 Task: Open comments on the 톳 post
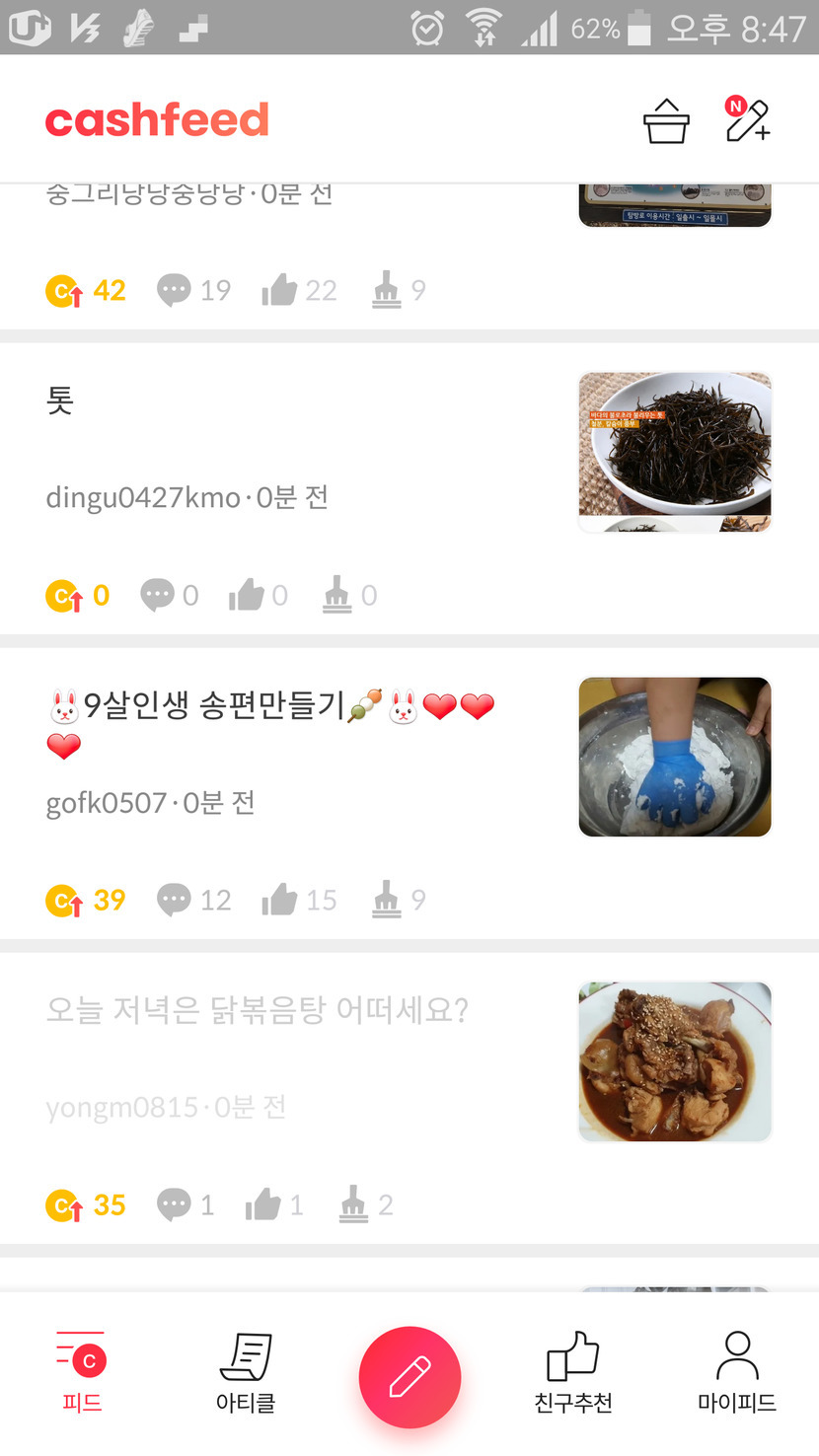pyautogui.click(x=157, y=595)
